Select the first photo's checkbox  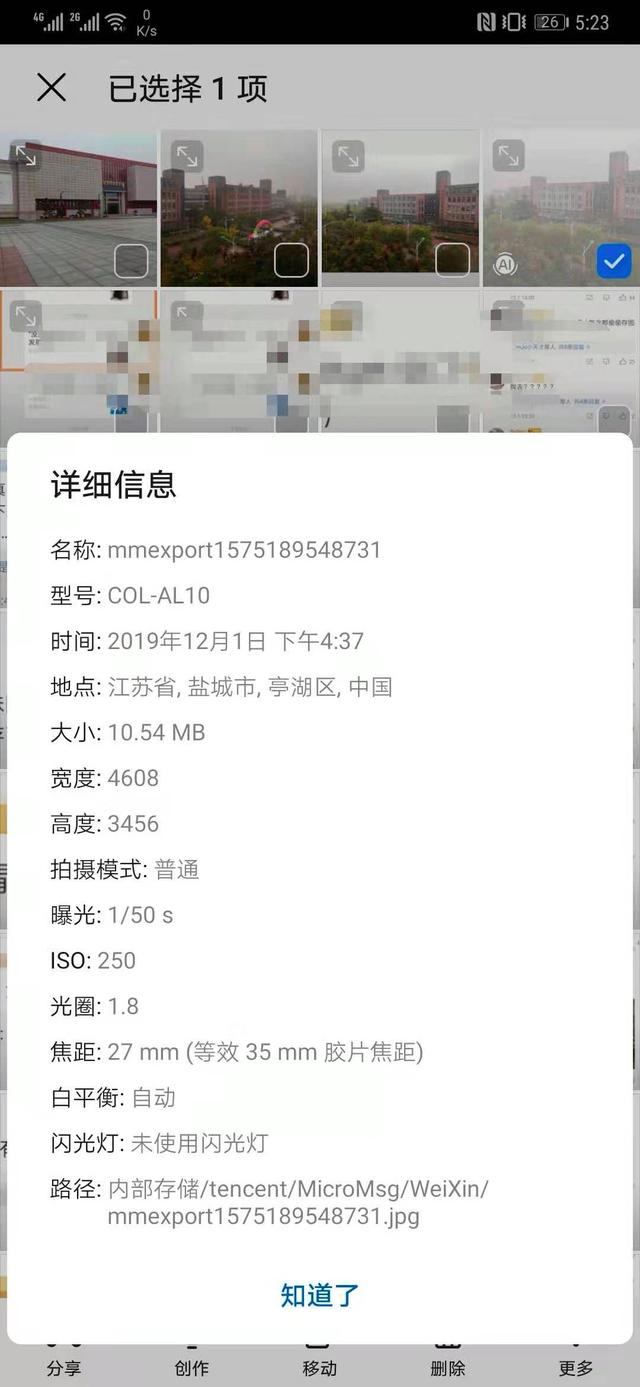[131, 262]
